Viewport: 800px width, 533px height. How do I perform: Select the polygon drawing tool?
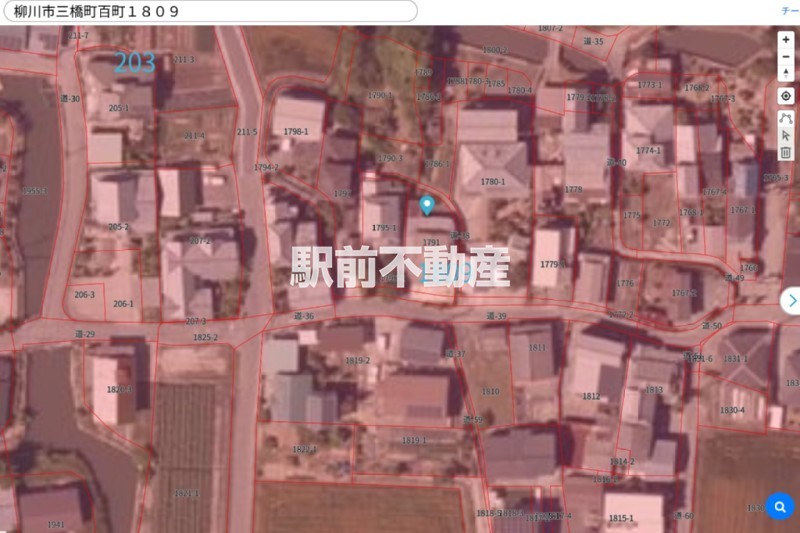click(786, 118)
